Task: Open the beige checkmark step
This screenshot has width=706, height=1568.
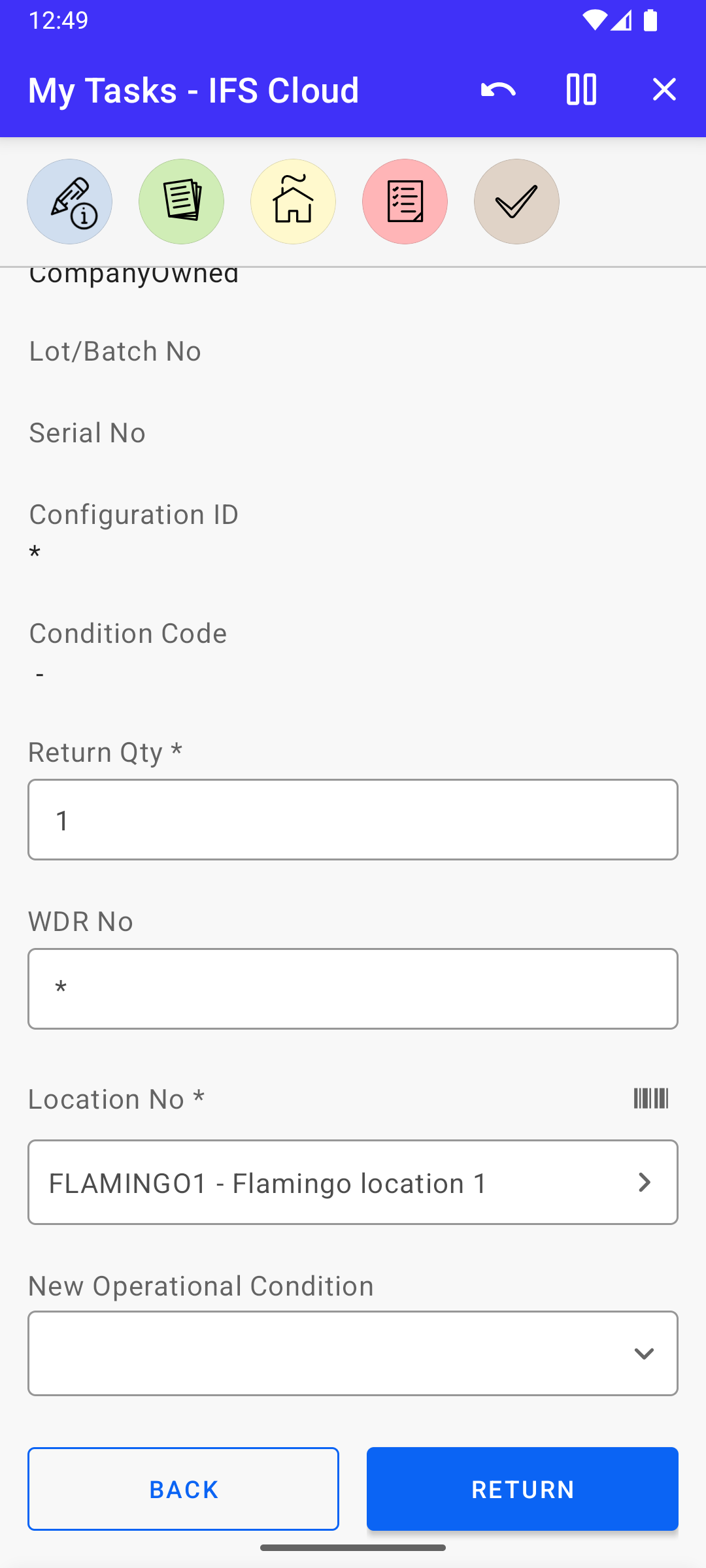Action: [517, 202]
